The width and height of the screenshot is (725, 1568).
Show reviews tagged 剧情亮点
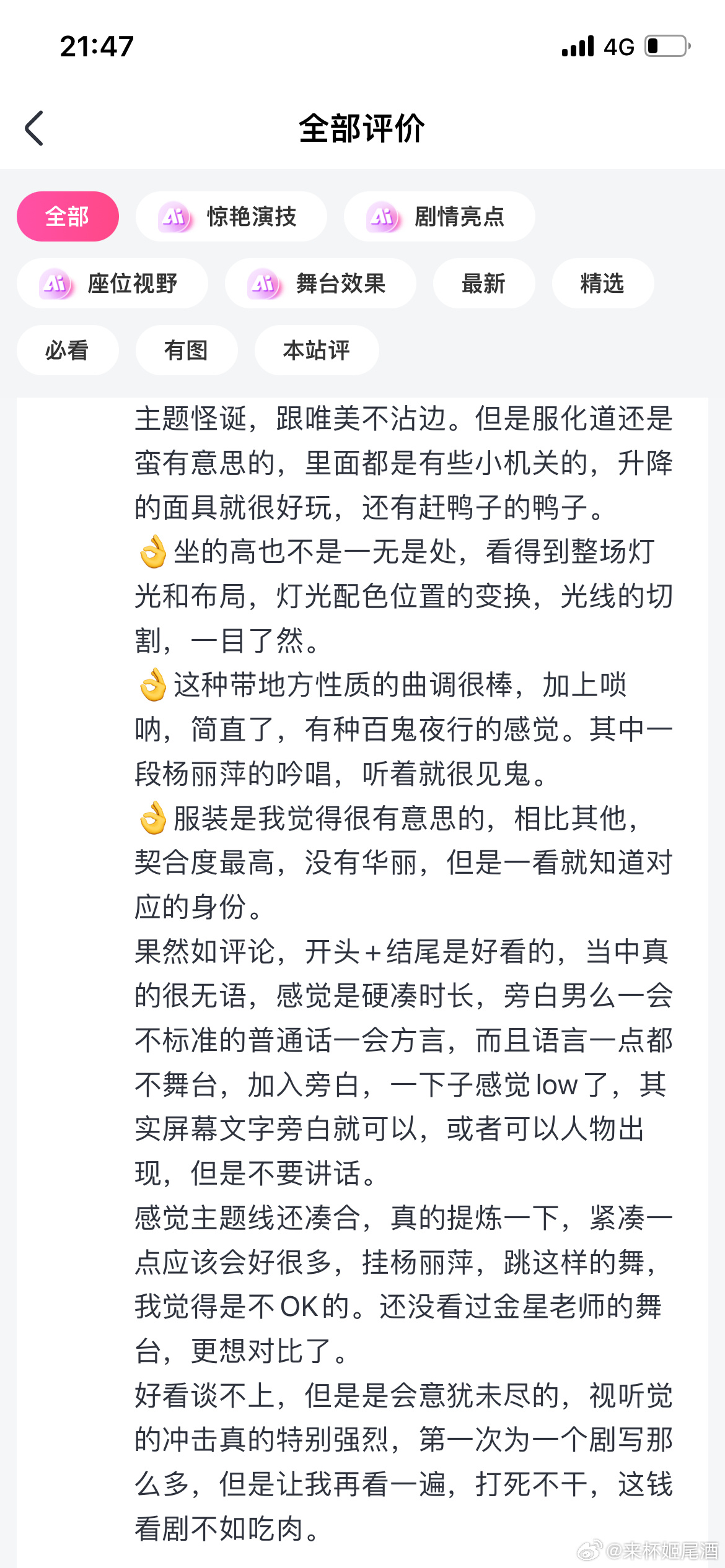click(439, 216)
